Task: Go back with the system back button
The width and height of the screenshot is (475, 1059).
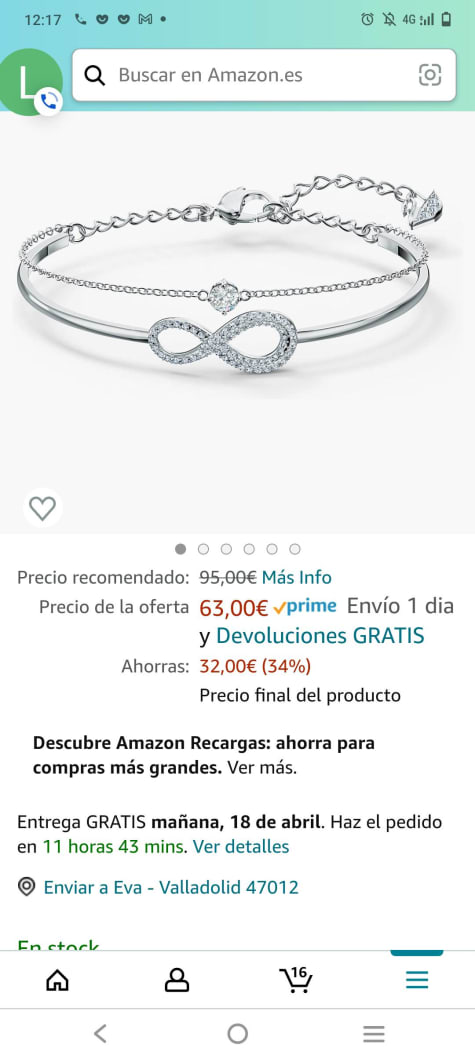Action: 100,1033
